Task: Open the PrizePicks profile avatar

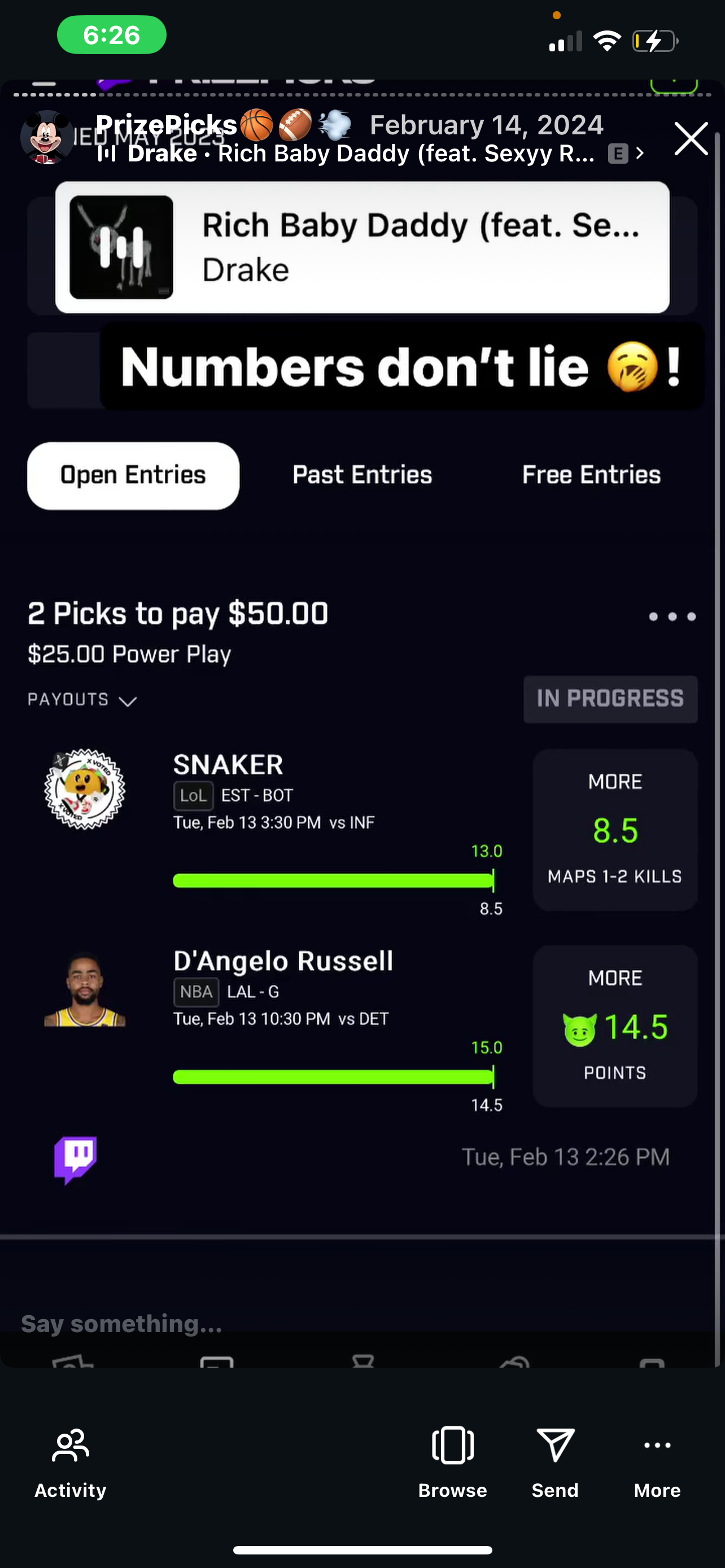Action: (x=47, y=138)
